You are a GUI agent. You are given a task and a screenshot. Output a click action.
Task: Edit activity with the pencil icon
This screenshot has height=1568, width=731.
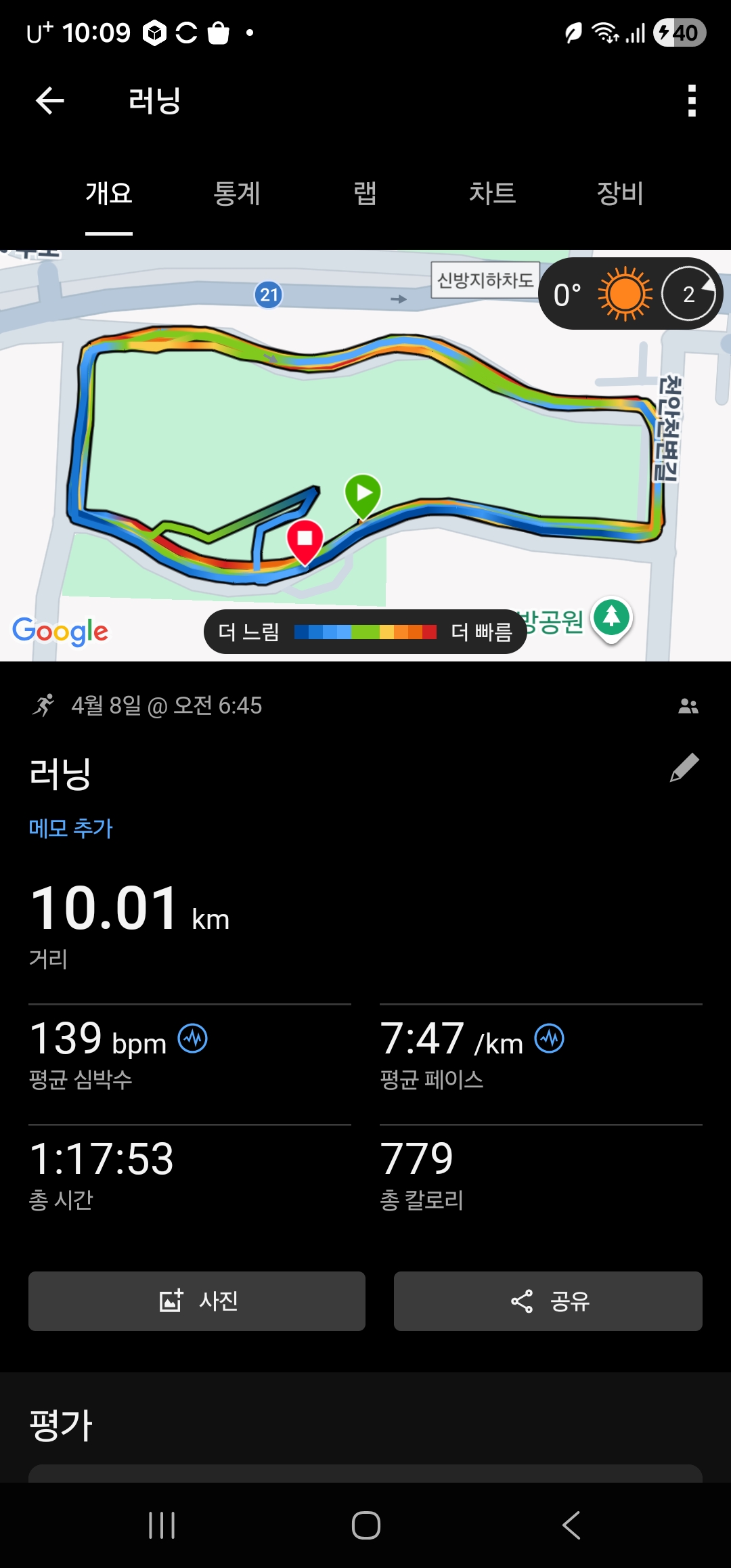pyautogui.click(x=684, y=768)
